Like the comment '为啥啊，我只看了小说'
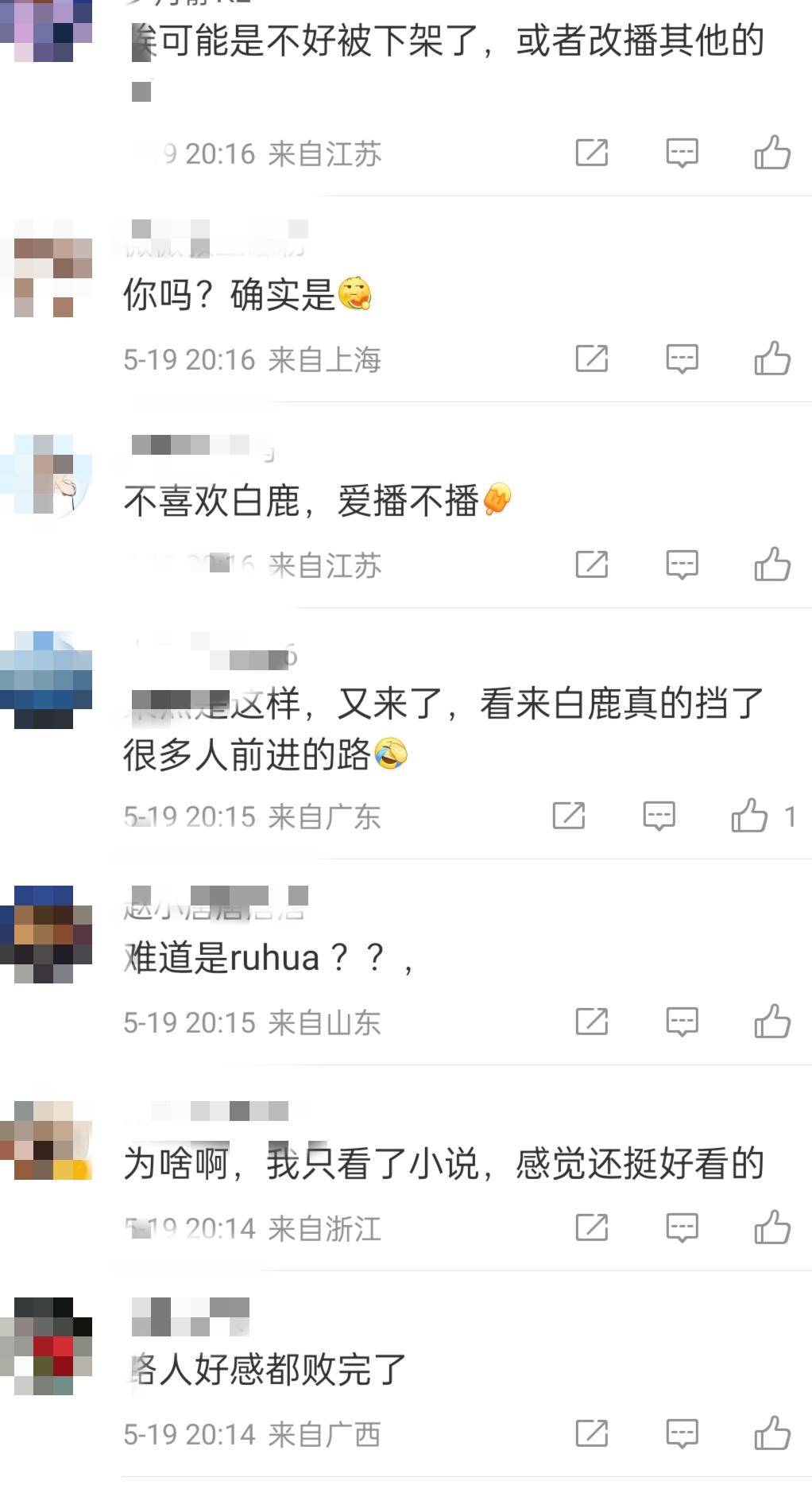The image size is (812, 1497). point(771,1227)
